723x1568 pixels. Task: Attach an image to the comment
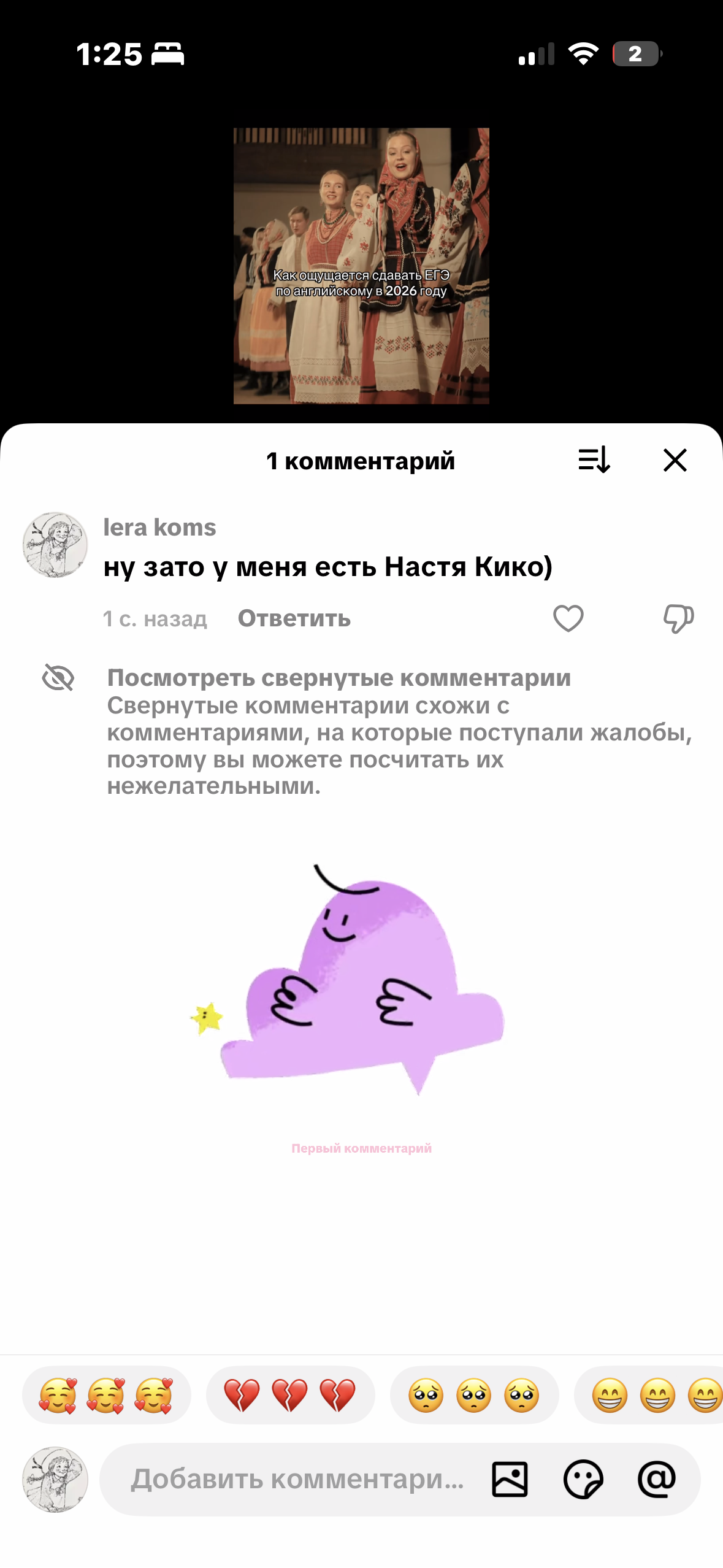[x=510, y=1479]
